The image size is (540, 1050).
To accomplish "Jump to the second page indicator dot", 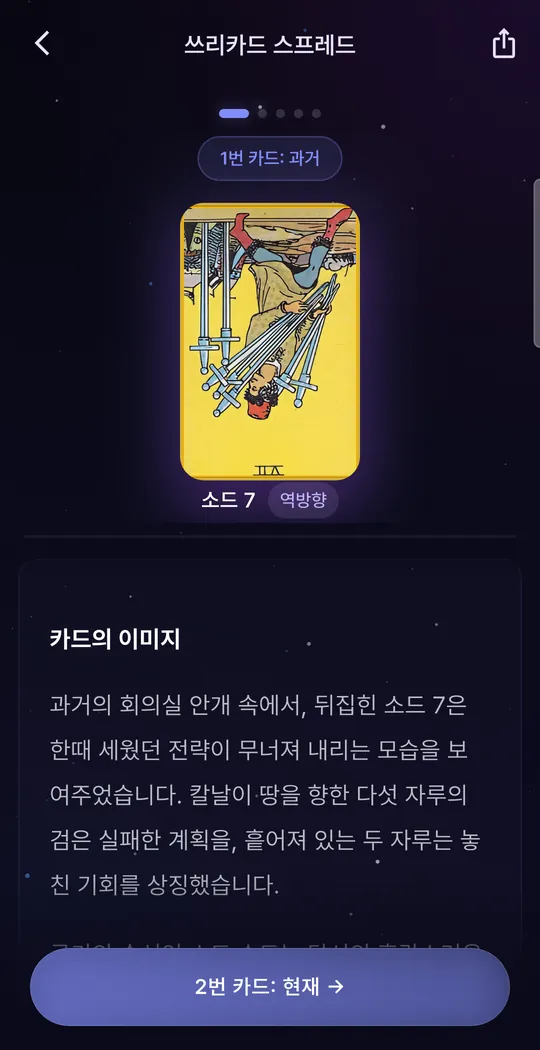I will [262, 113].
